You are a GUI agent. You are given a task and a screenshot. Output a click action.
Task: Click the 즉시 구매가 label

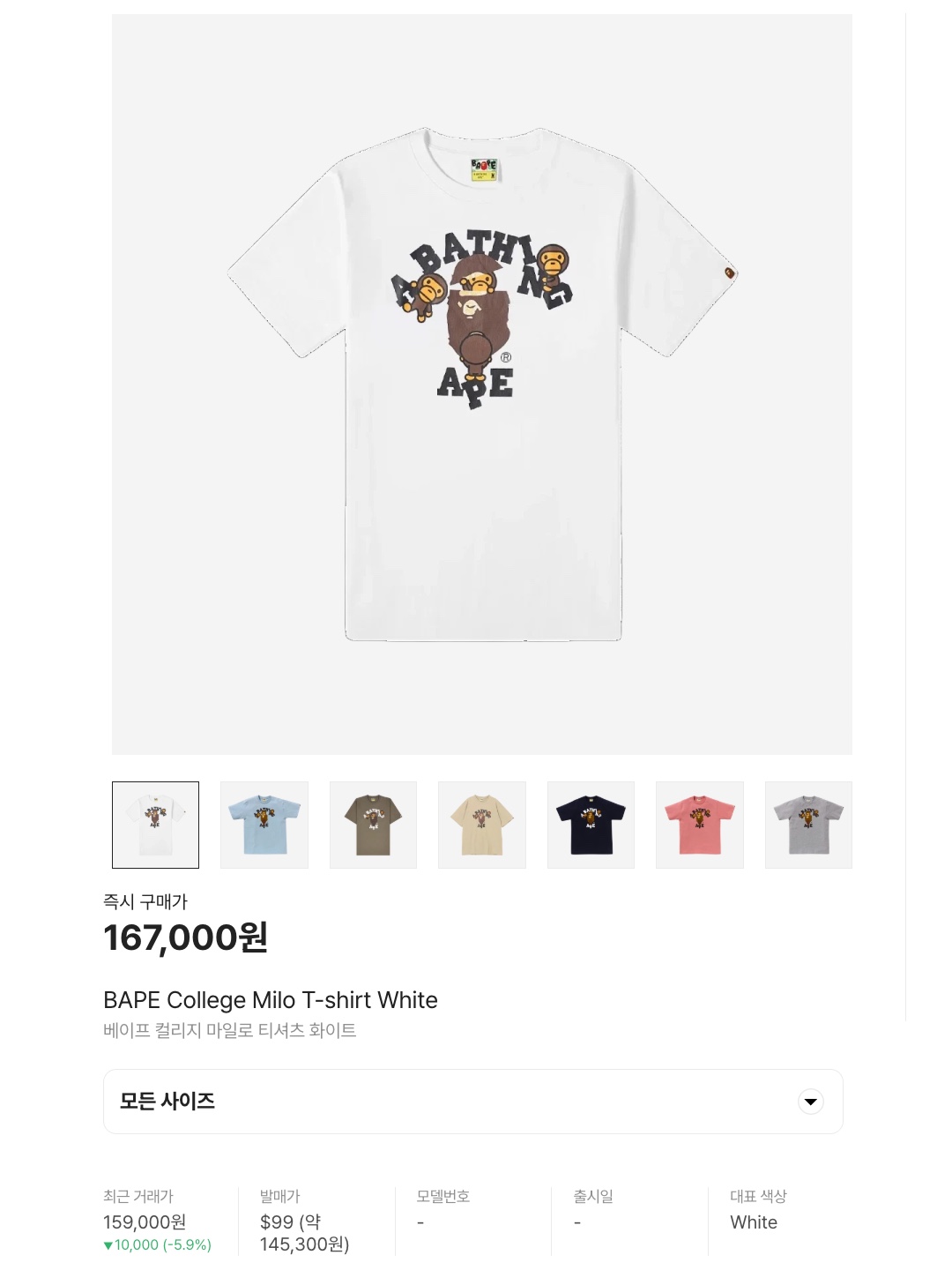(x=135, y=902)
